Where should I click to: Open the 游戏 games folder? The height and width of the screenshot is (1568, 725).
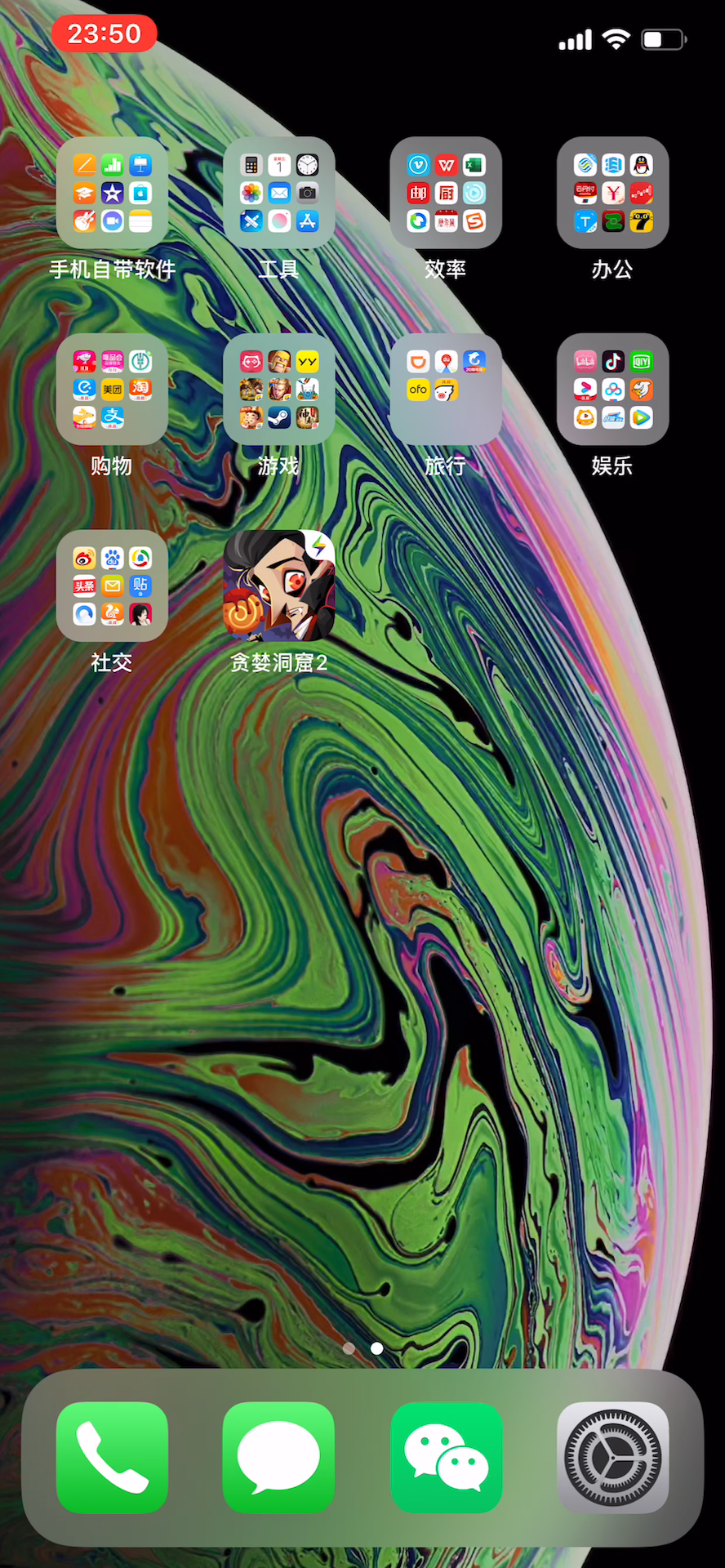[278, 390]
